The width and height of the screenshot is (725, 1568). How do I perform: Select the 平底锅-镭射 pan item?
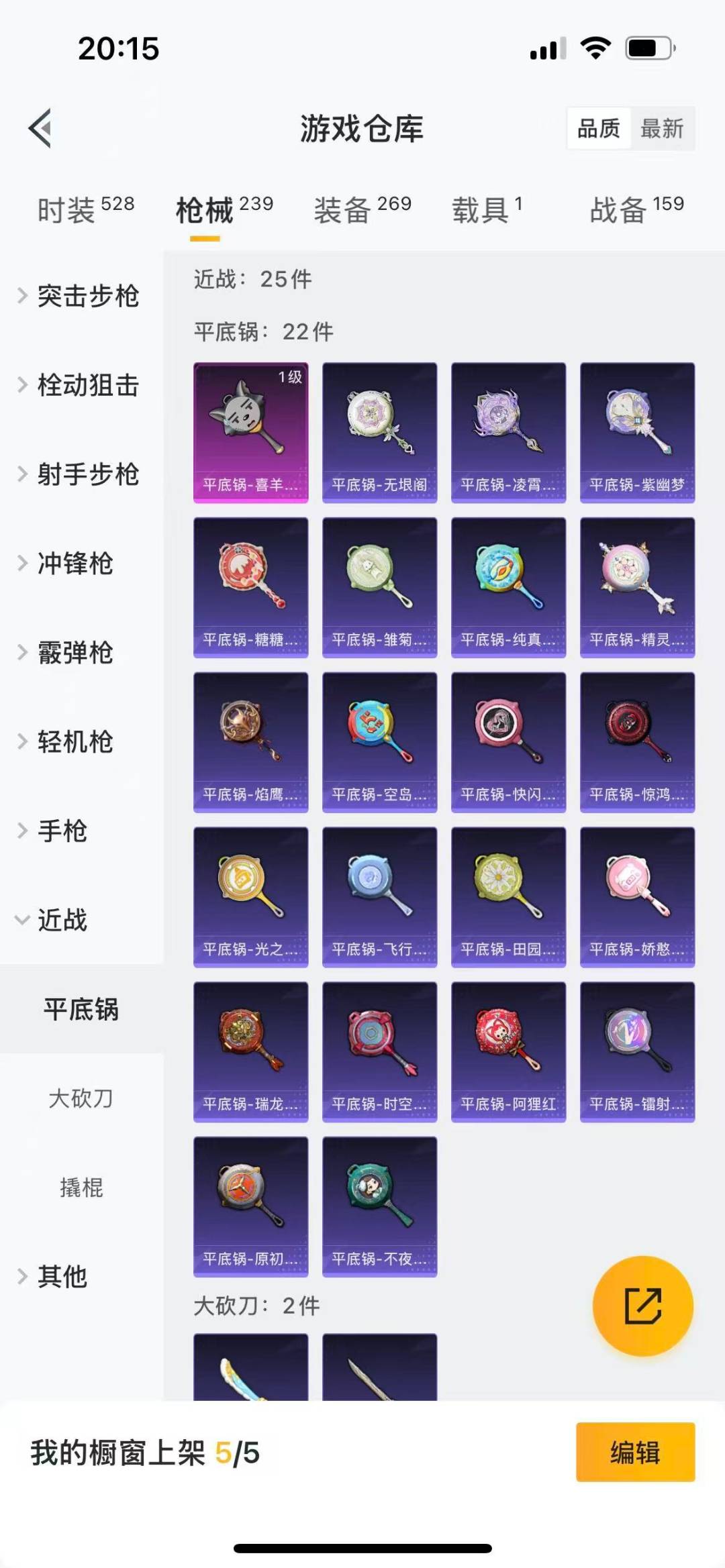pyautogui.click(x=636, y=1051)
